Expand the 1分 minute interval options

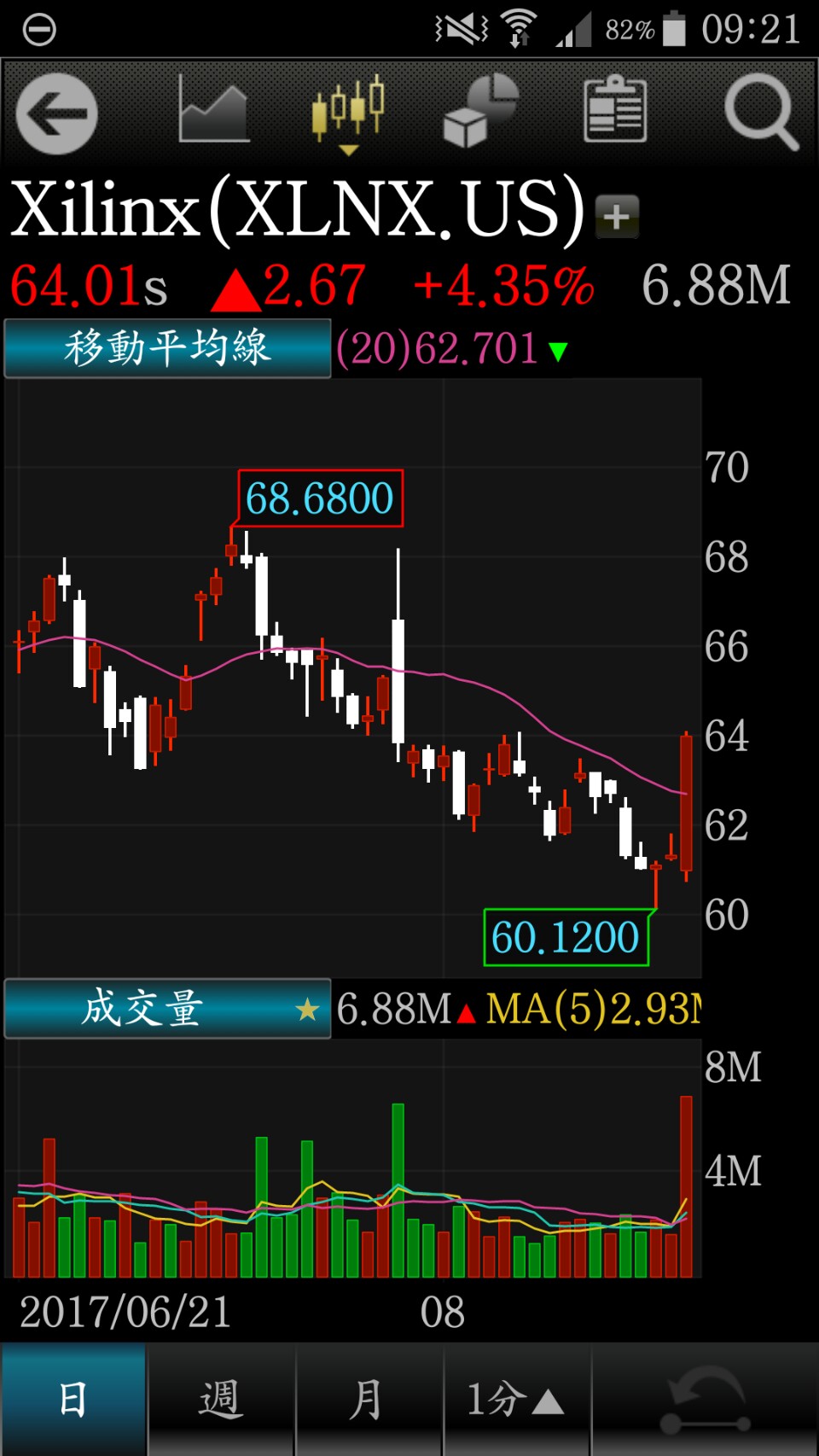point(516,1400)
